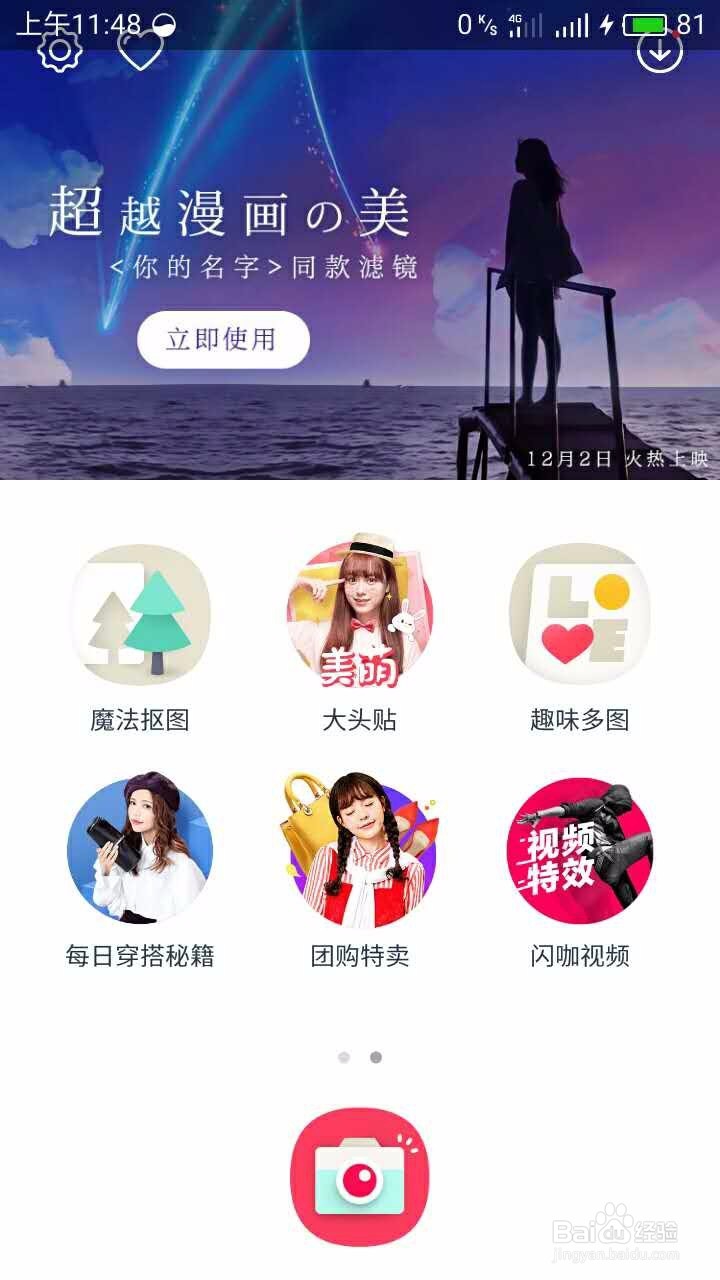This screenshot has height=1280, width=720.
Task: Select the second page indicator dot
Action: point(377,1055)
